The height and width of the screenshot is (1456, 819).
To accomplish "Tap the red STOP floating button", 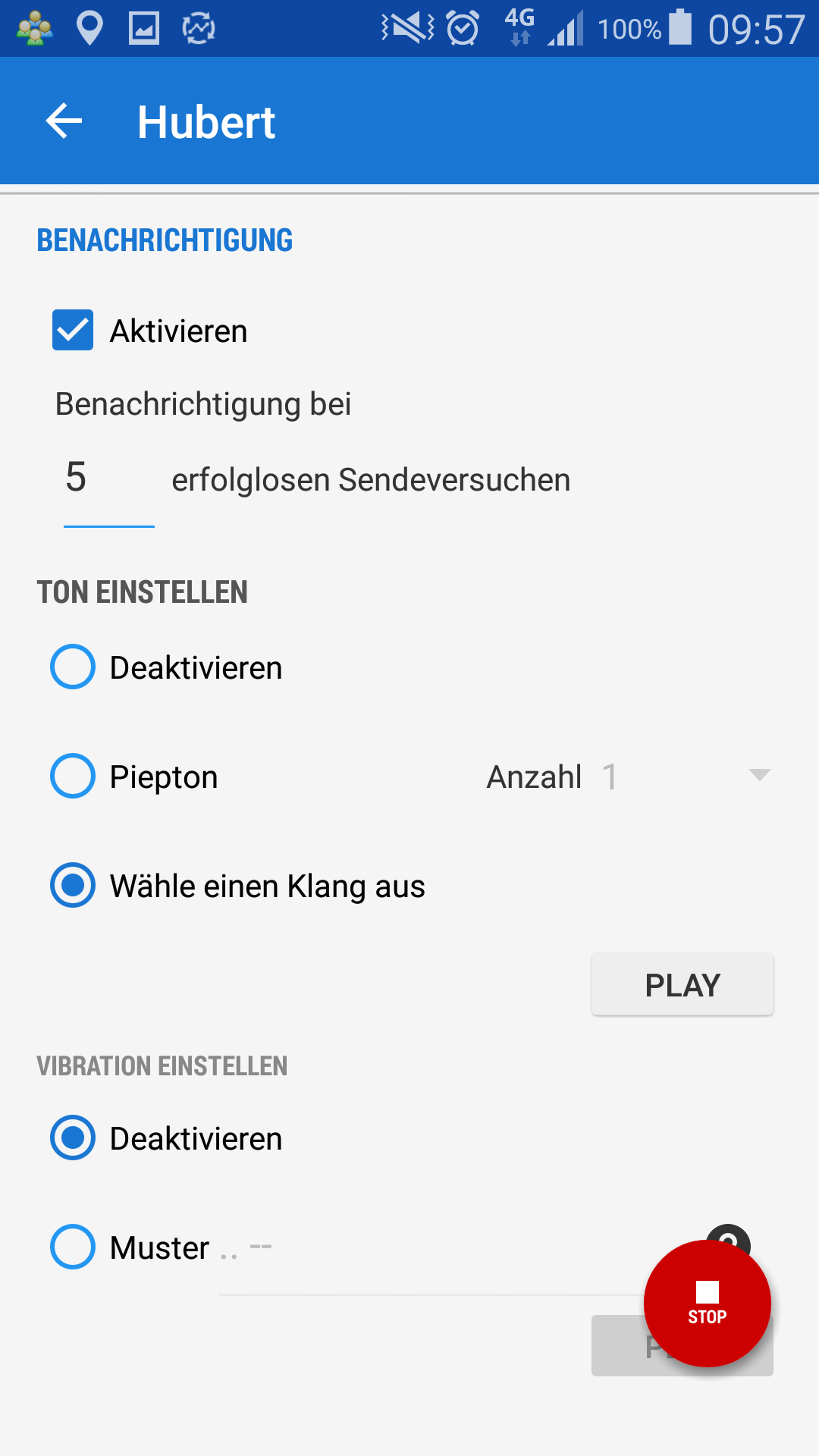I will click(707, 1304).
